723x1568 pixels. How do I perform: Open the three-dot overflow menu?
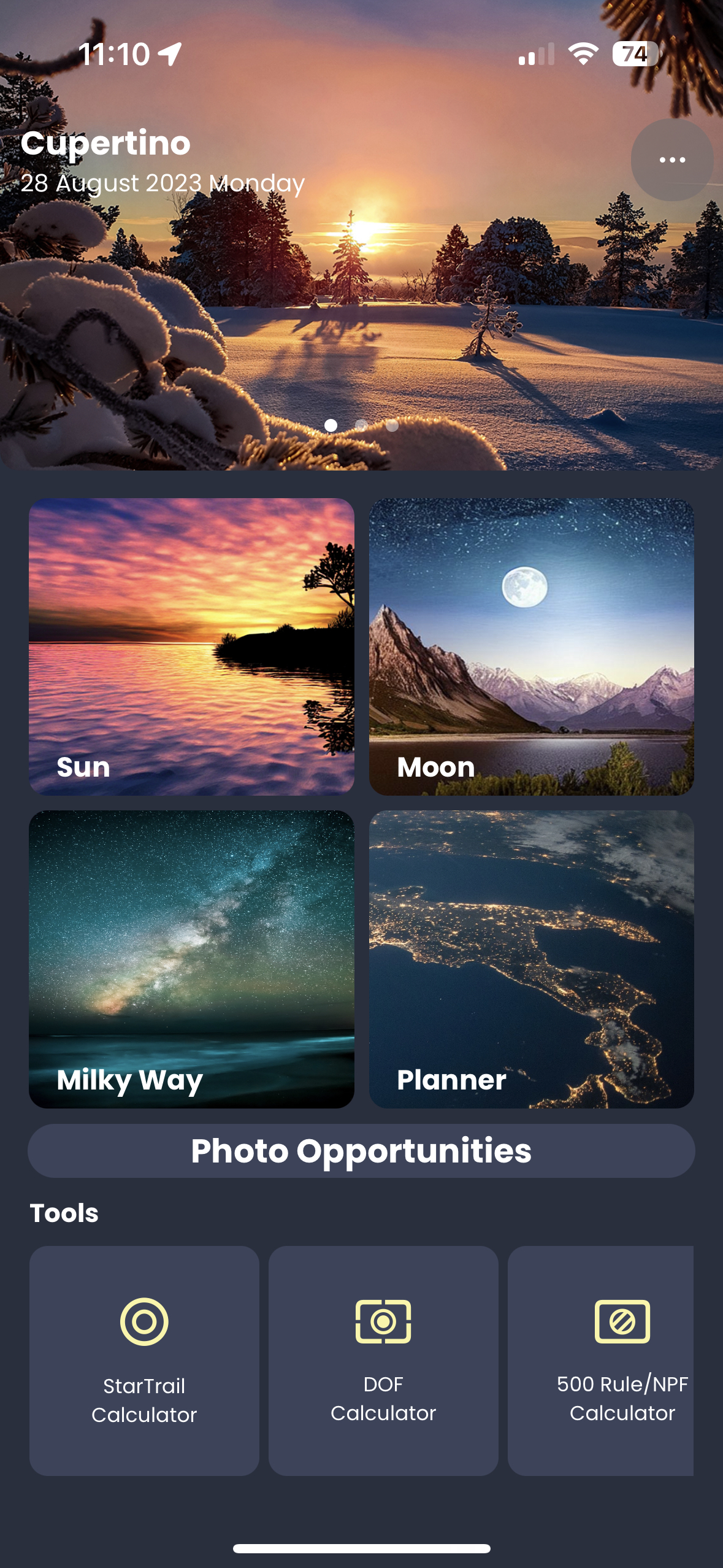click(672, 159)
